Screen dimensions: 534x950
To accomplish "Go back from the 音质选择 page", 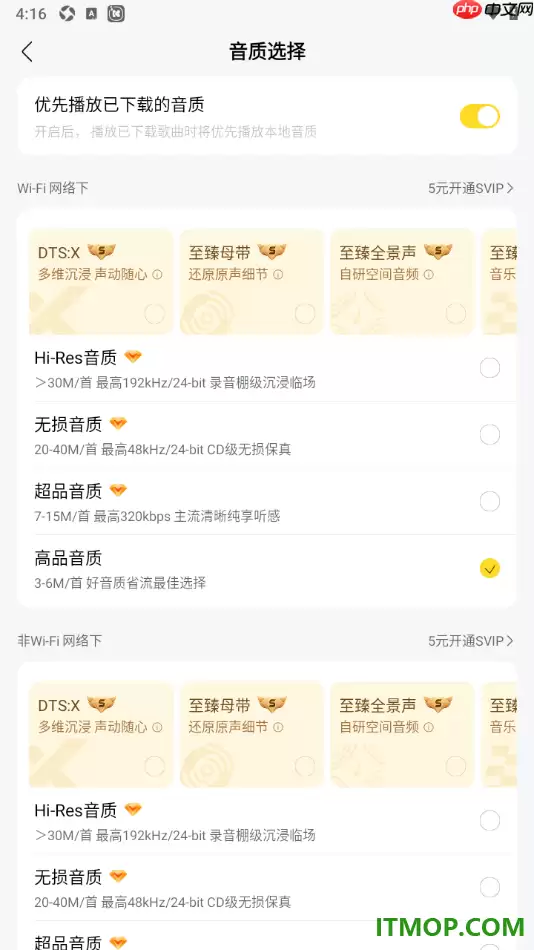I will click(27, 51).
